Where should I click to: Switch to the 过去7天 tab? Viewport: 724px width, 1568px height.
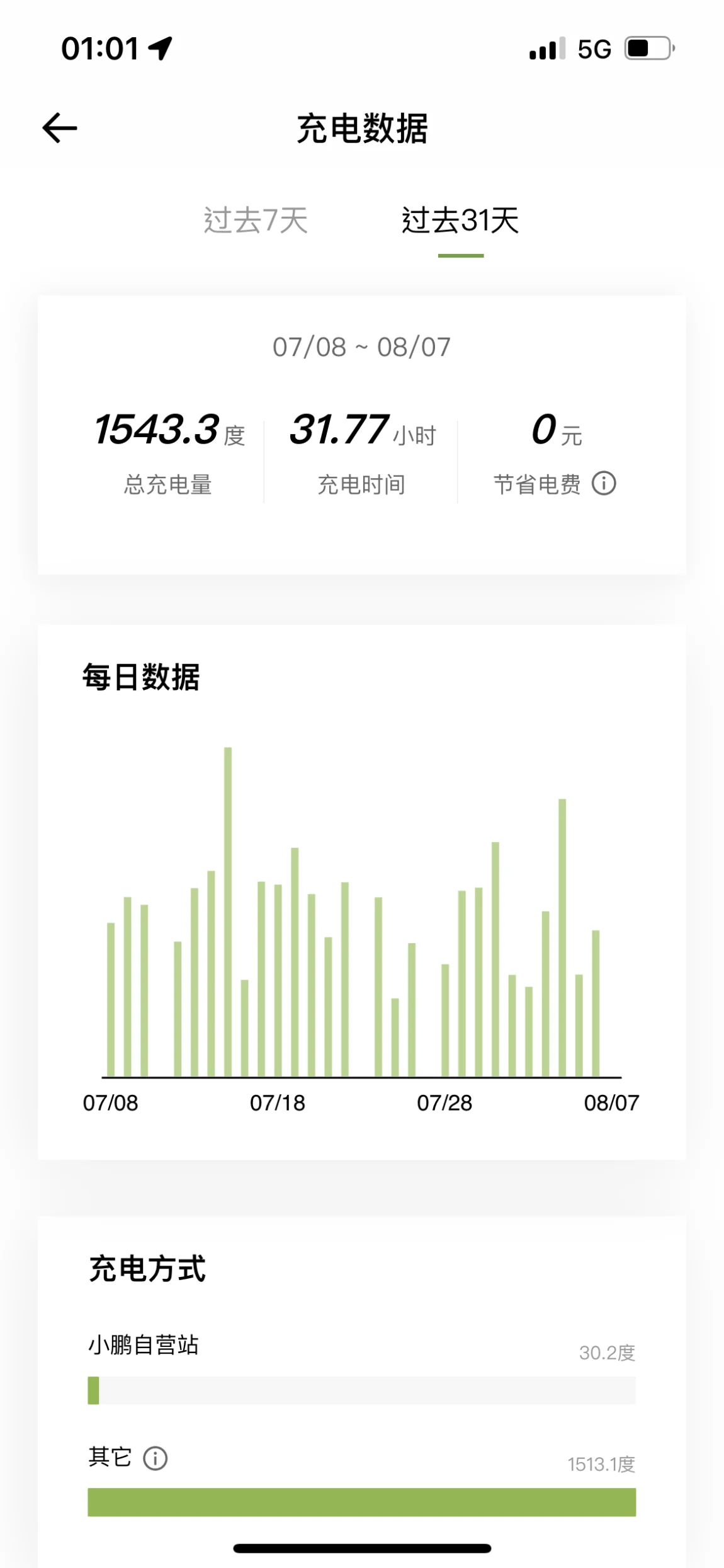coord(255,220)
